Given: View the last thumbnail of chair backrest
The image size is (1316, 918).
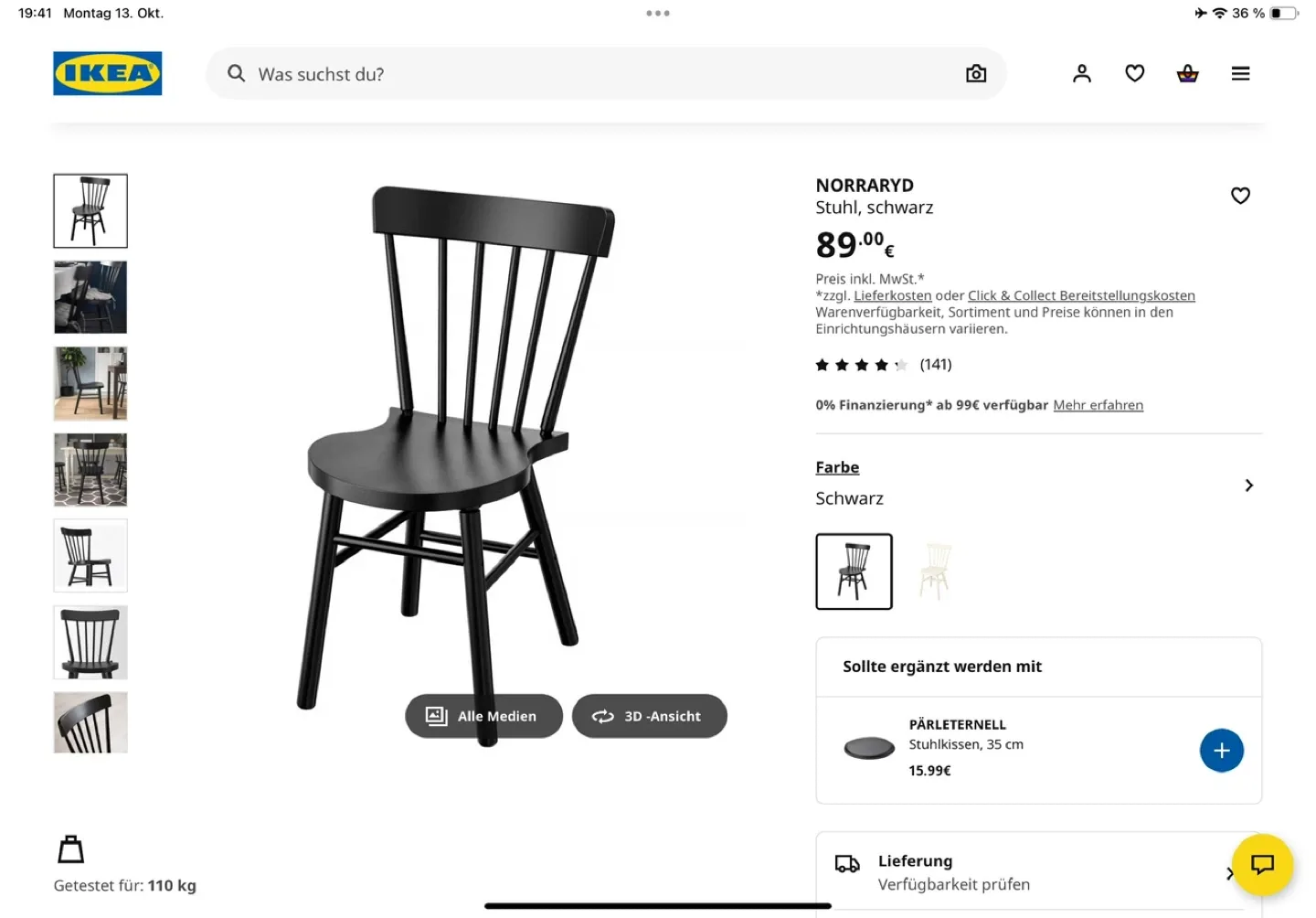Looking at the screenshot, I should (x=90, y=723).
